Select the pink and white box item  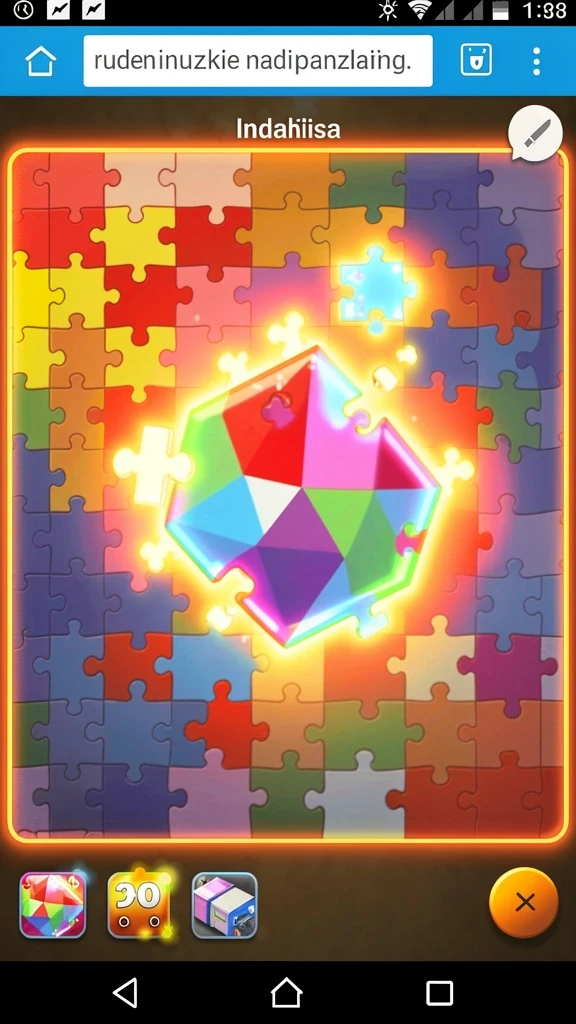(x=225, y=905)
